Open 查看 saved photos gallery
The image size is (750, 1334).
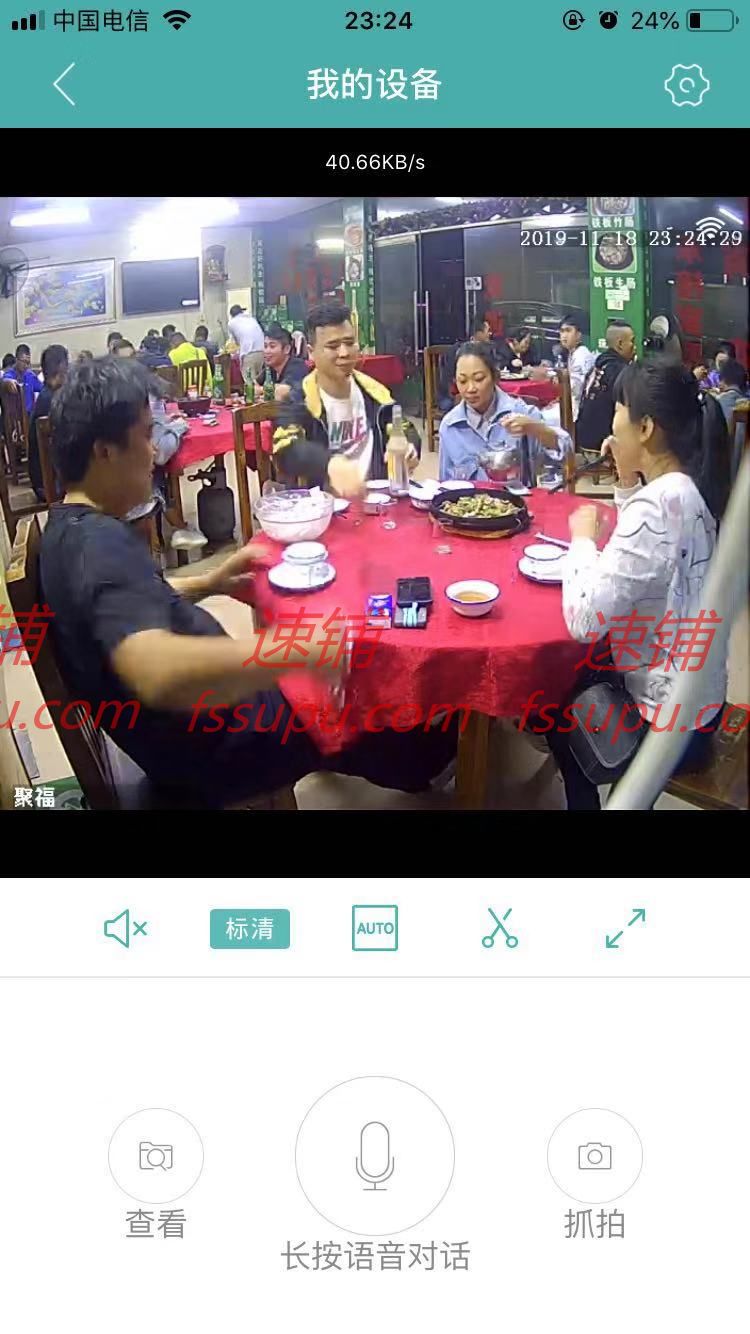coord(156,1156)
